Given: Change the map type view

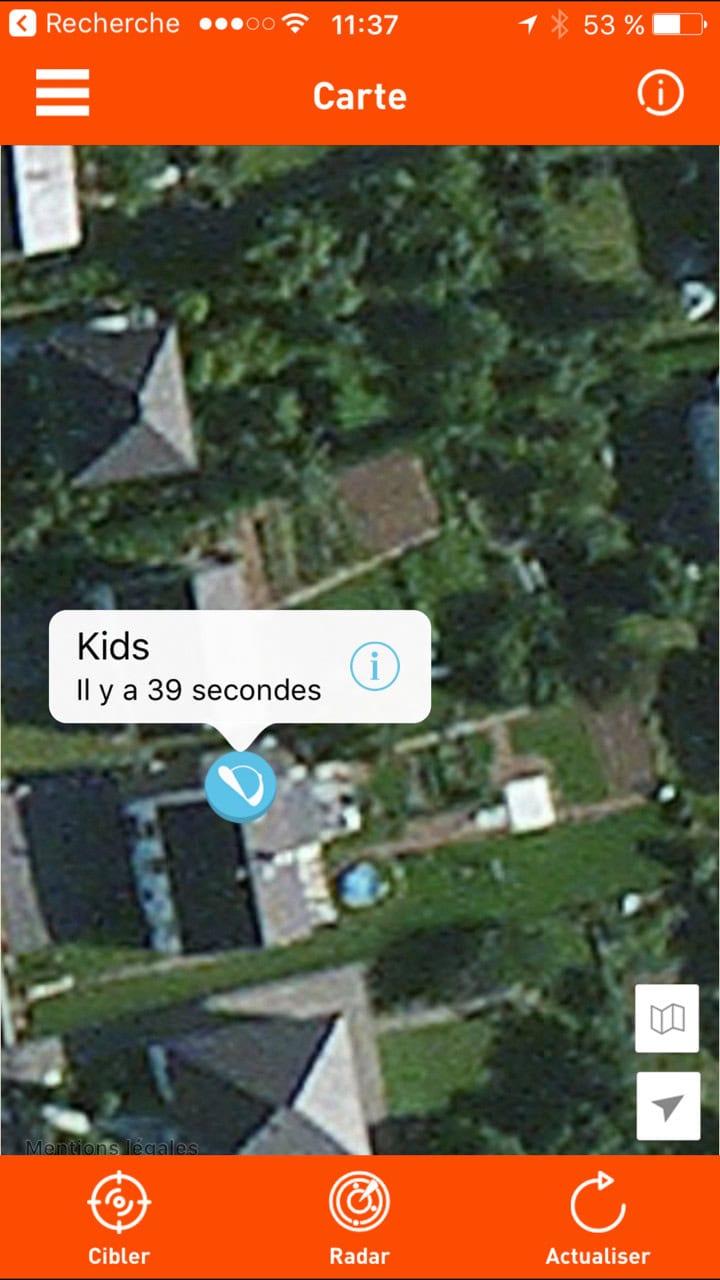Looking at the screenshot, I should pos(667,1019).
